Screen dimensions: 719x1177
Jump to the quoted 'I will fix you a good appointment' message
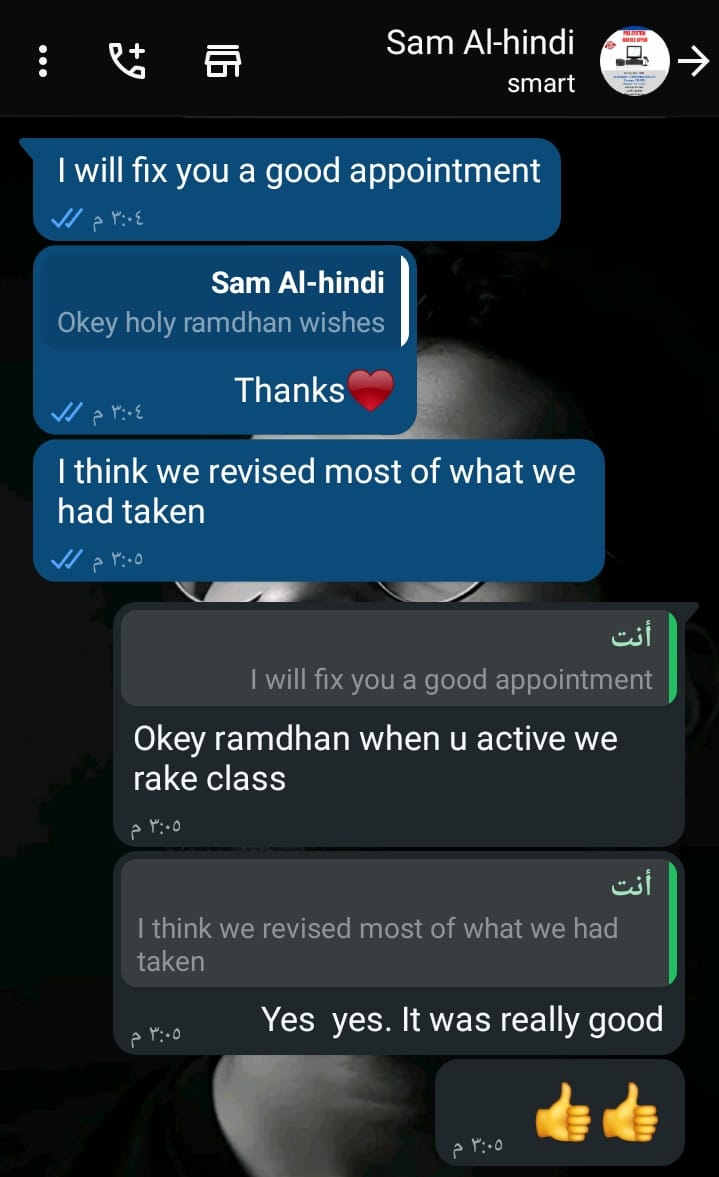[x=398, y=659]
